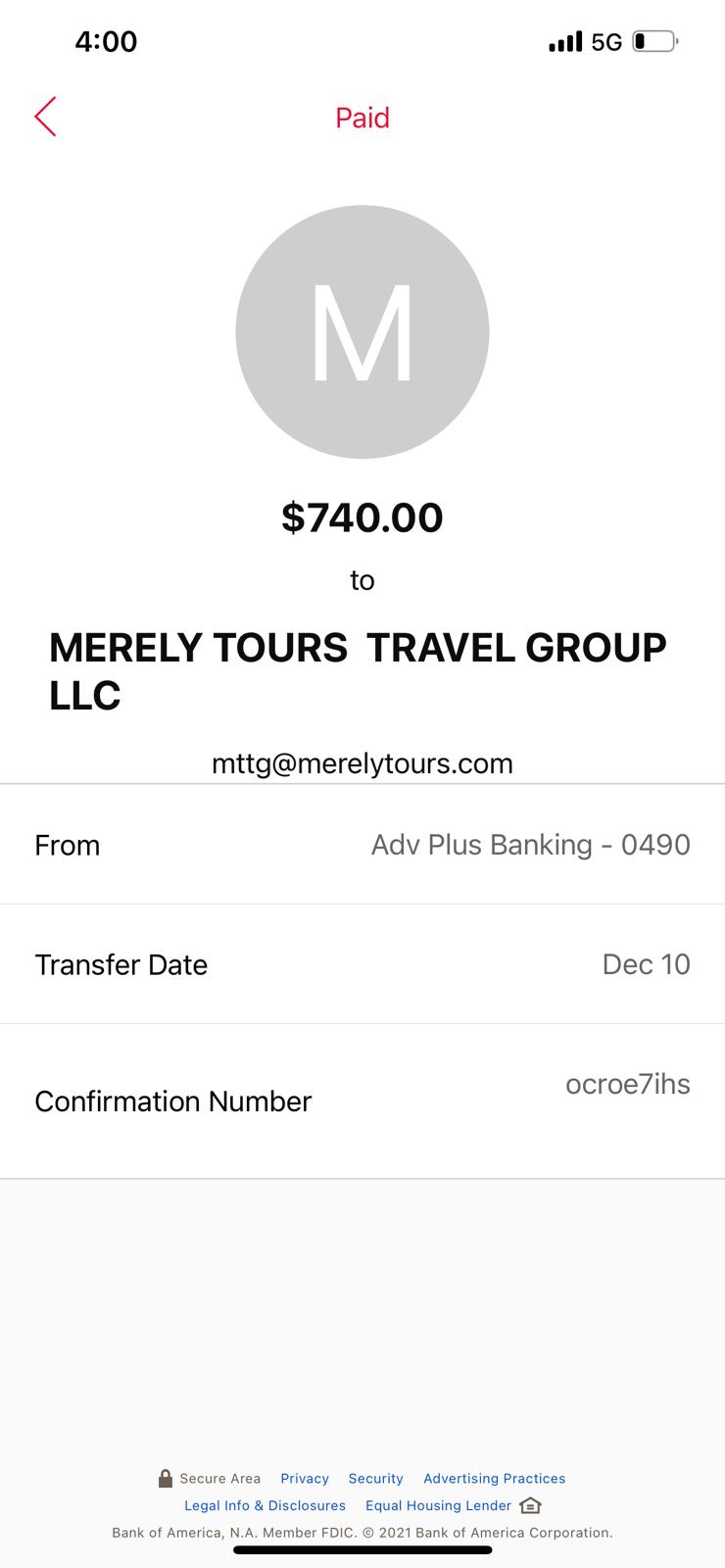Open the Privacy link
Image resolution: width=725 pixels, height=1568 pixels.
point(305,1478)
